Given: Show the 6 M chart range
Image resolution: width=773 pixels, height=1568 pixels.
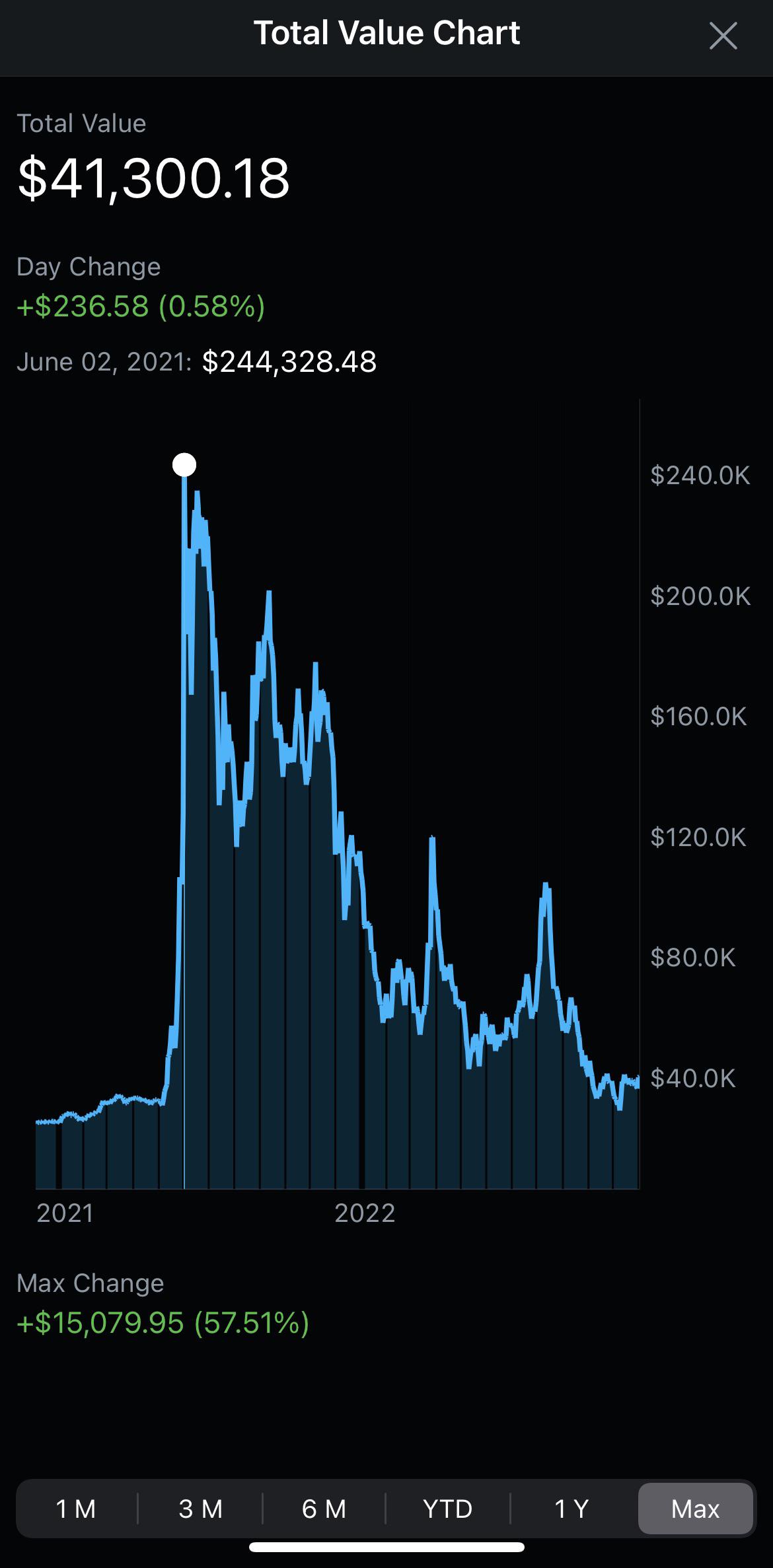Looking at the screenshot, I should click(324, 1509).
